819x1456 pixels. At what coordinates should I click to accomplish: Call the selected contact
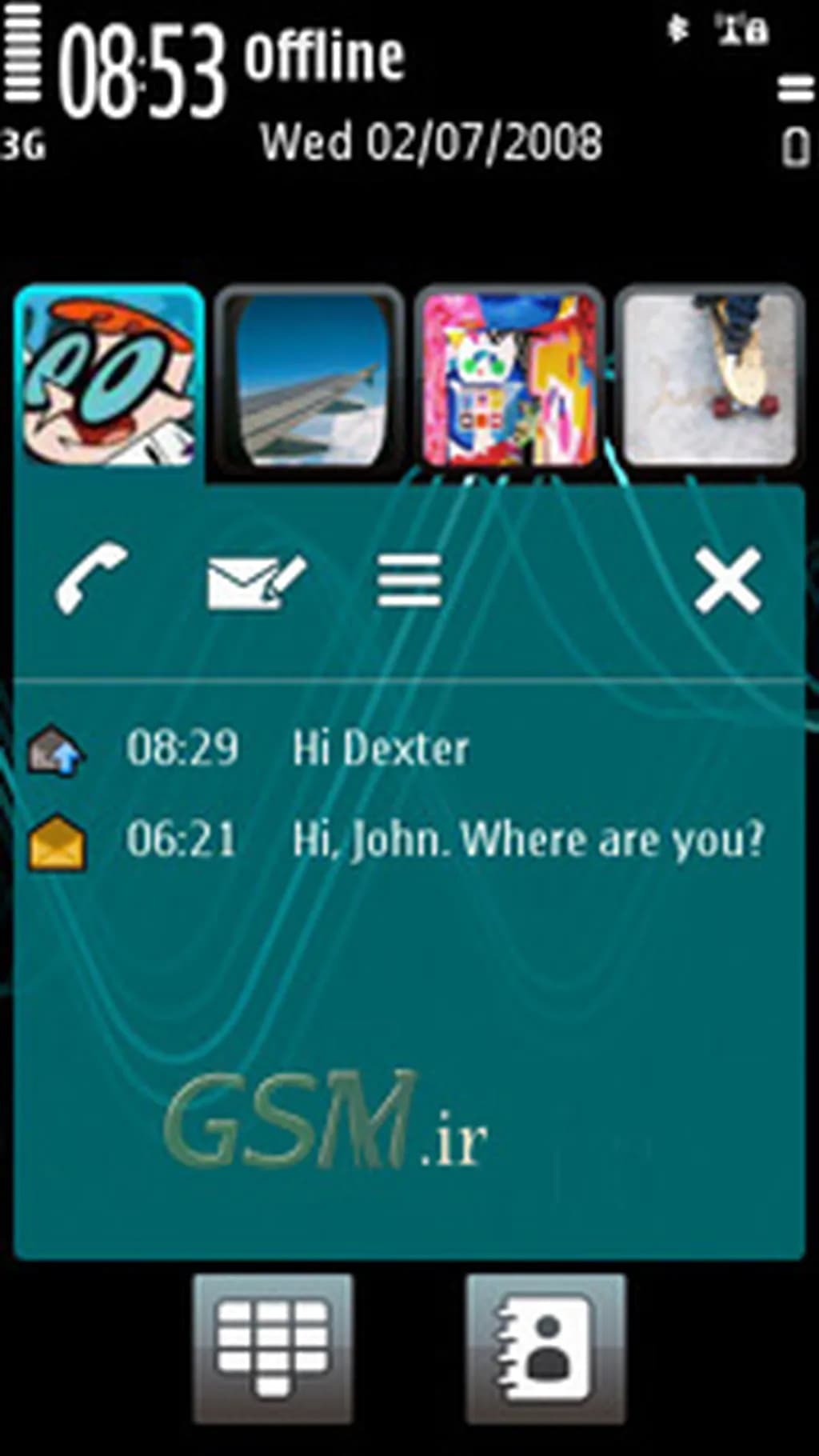pyautogui.click(x=90, y=579)
